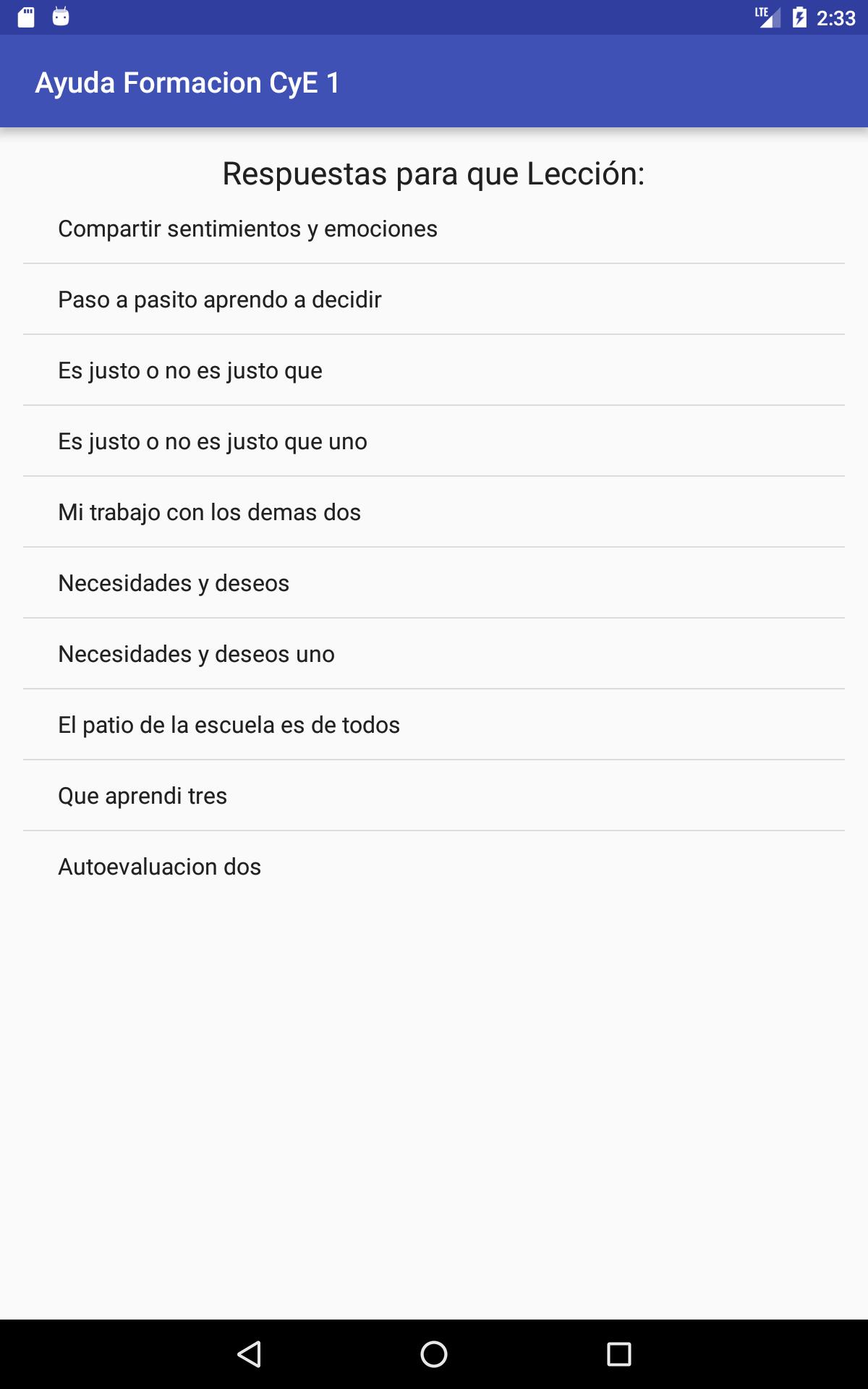Go to the home screen
Image resolution: width=868 pixels, height=1389 pixels.
(x=434, y=1354)
